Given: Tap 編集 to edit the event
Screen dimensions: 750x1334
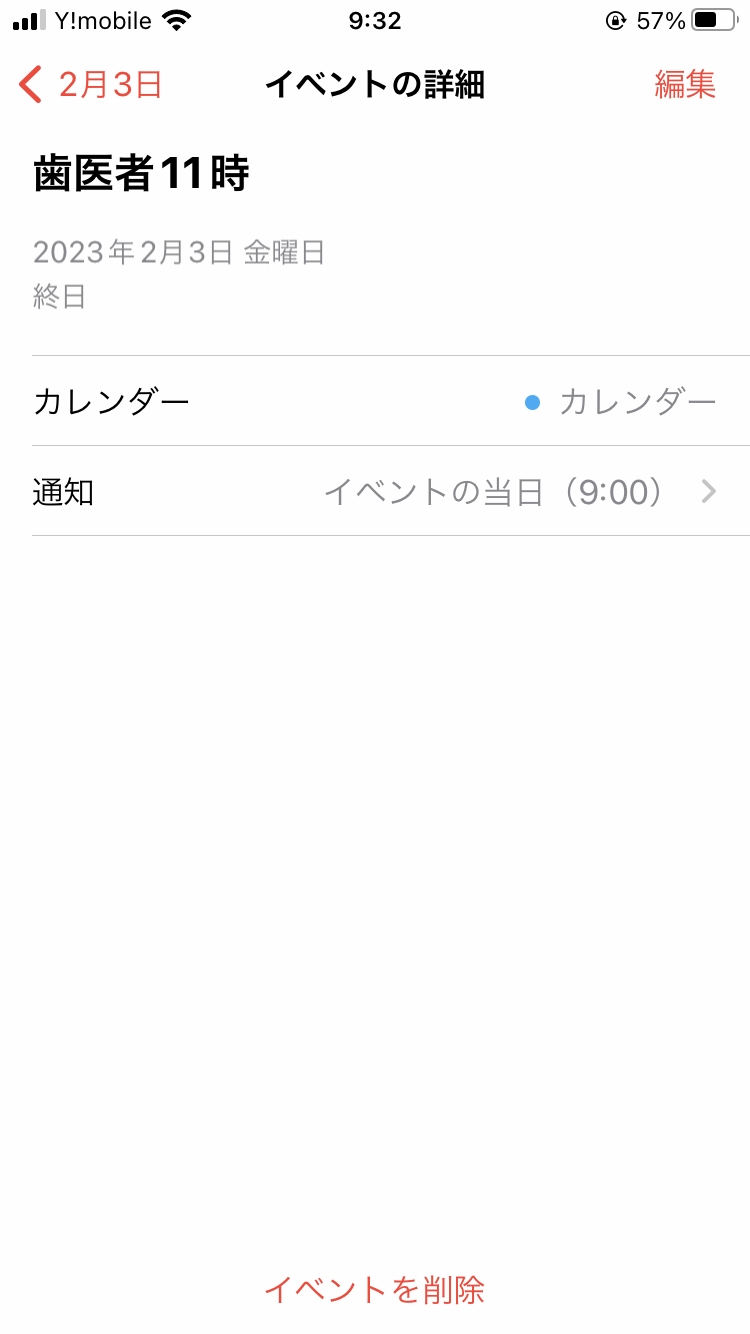Looking at the screenshot, I should click(x=685, y=85).
